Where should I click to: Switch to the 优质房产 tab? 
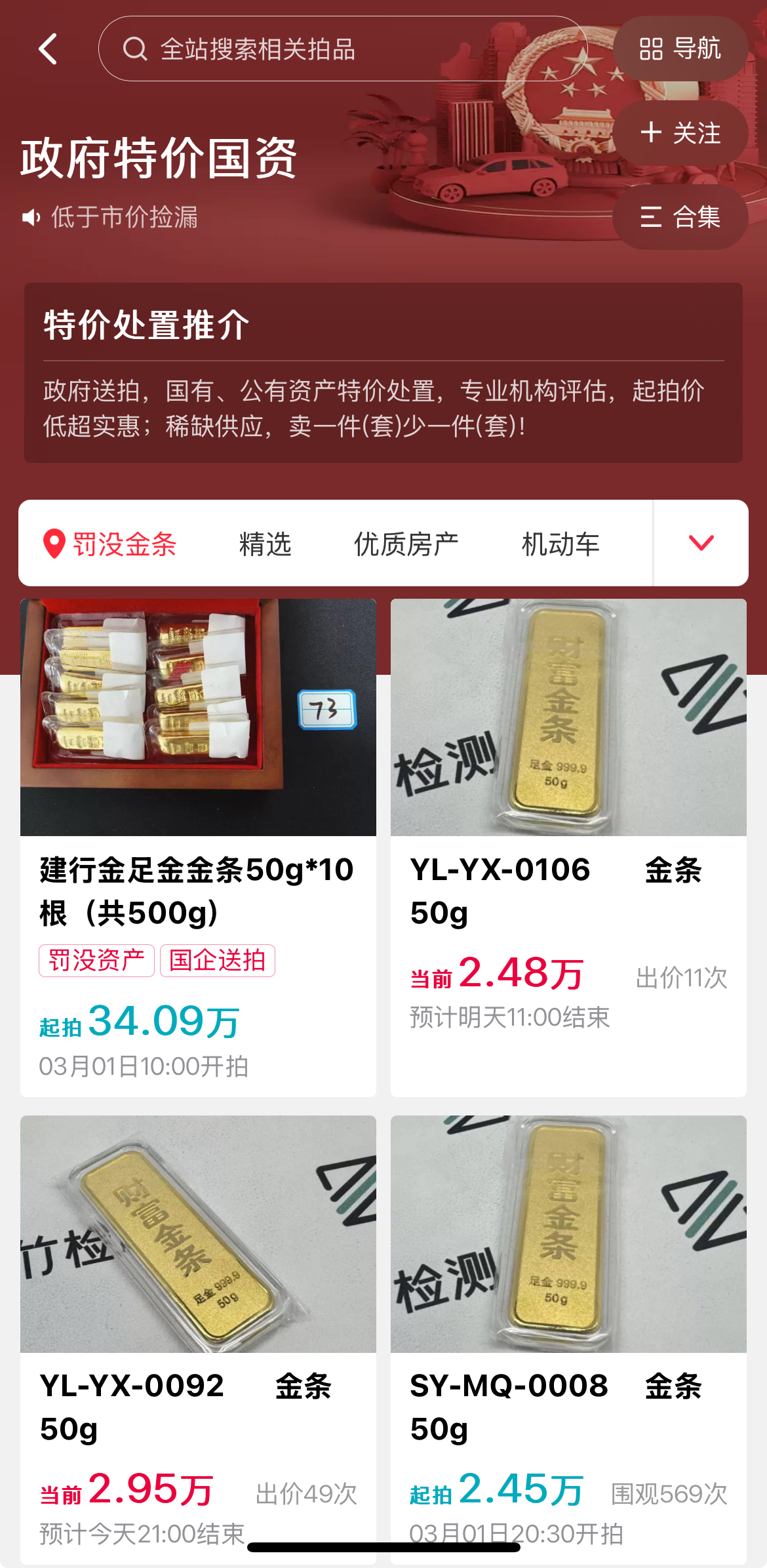406,544
